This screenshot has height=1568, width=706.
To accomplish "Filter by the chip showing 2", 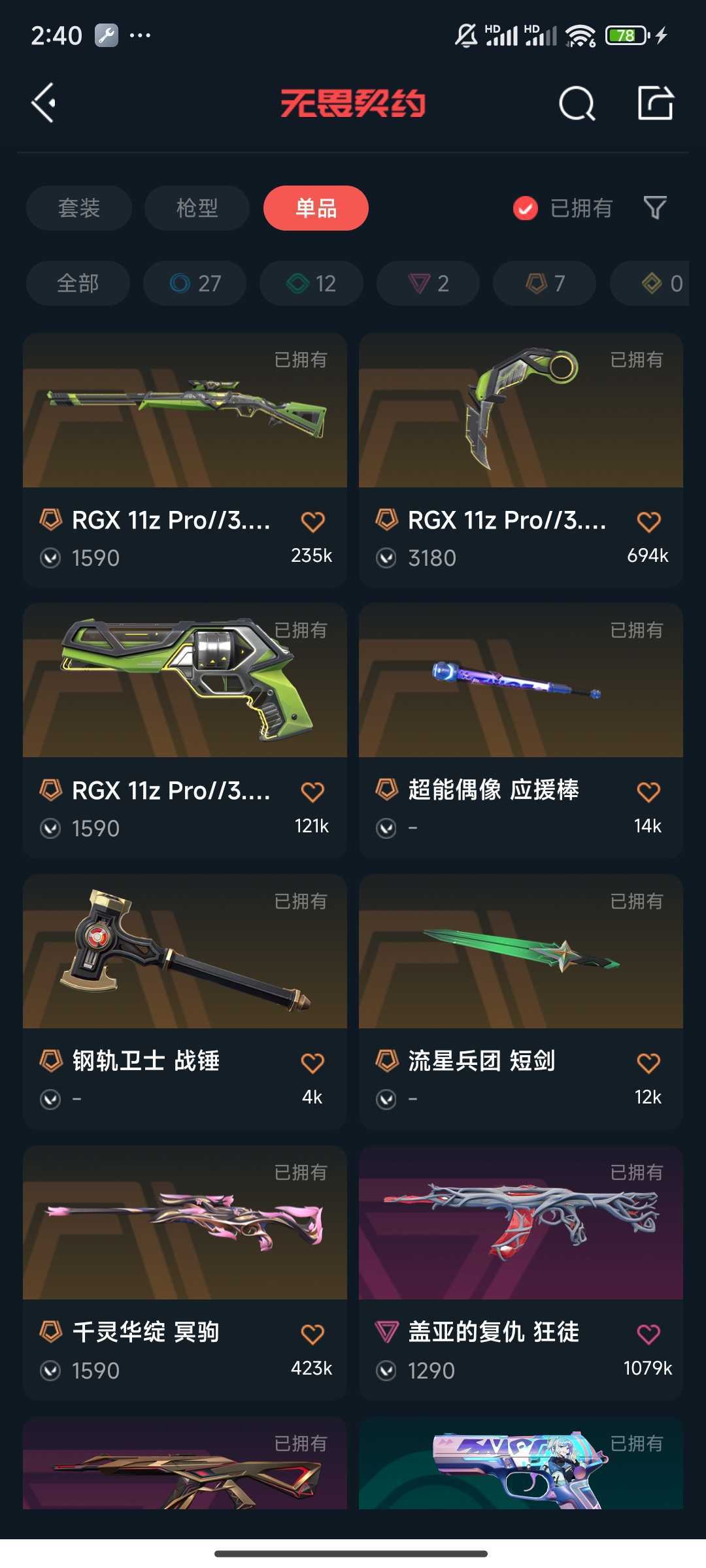I will coord(428,283).
